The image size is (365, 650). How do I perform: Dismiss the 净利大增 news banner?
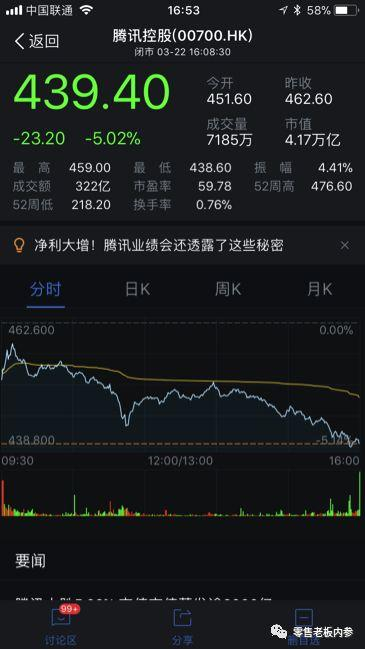pyautogui.click(x=344, y=245)
